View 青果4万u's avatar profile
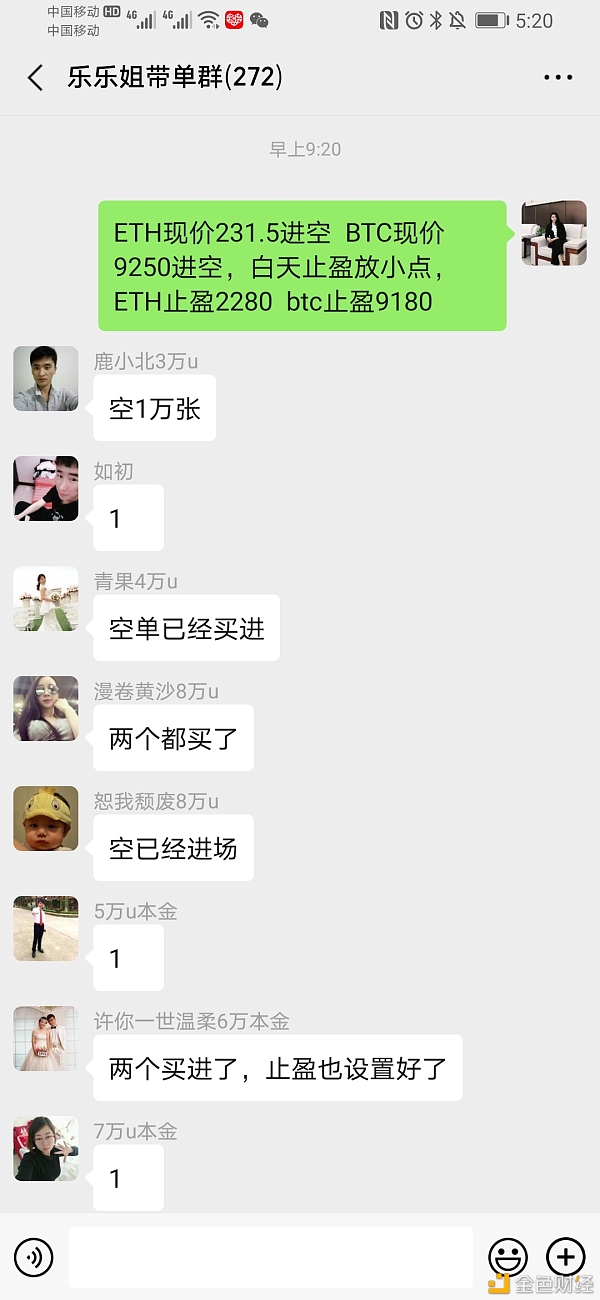 coord(46,599)
